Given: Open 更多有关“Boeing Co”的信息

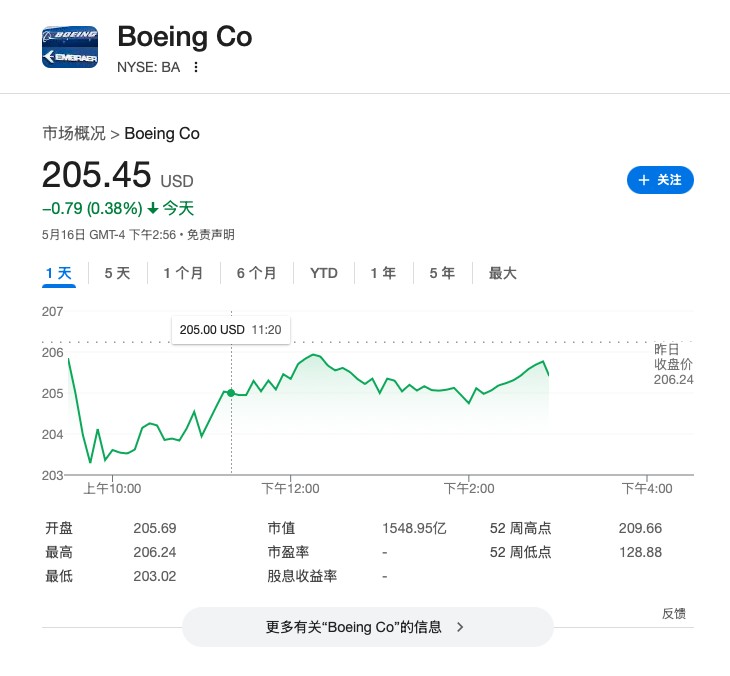Looking at the screenshot, I should [366, 627].
